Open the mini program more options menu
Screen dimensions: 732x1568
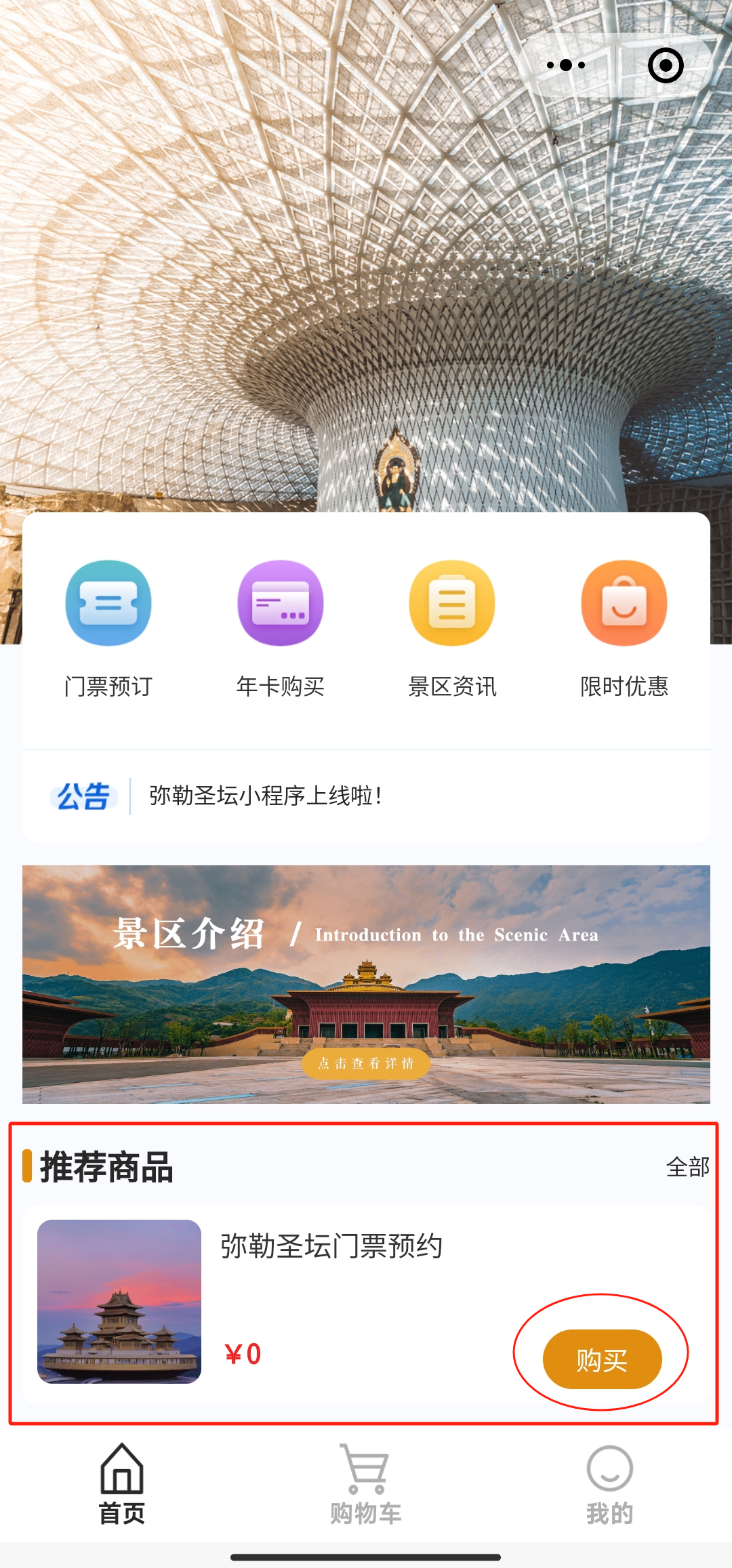point(566,66)
